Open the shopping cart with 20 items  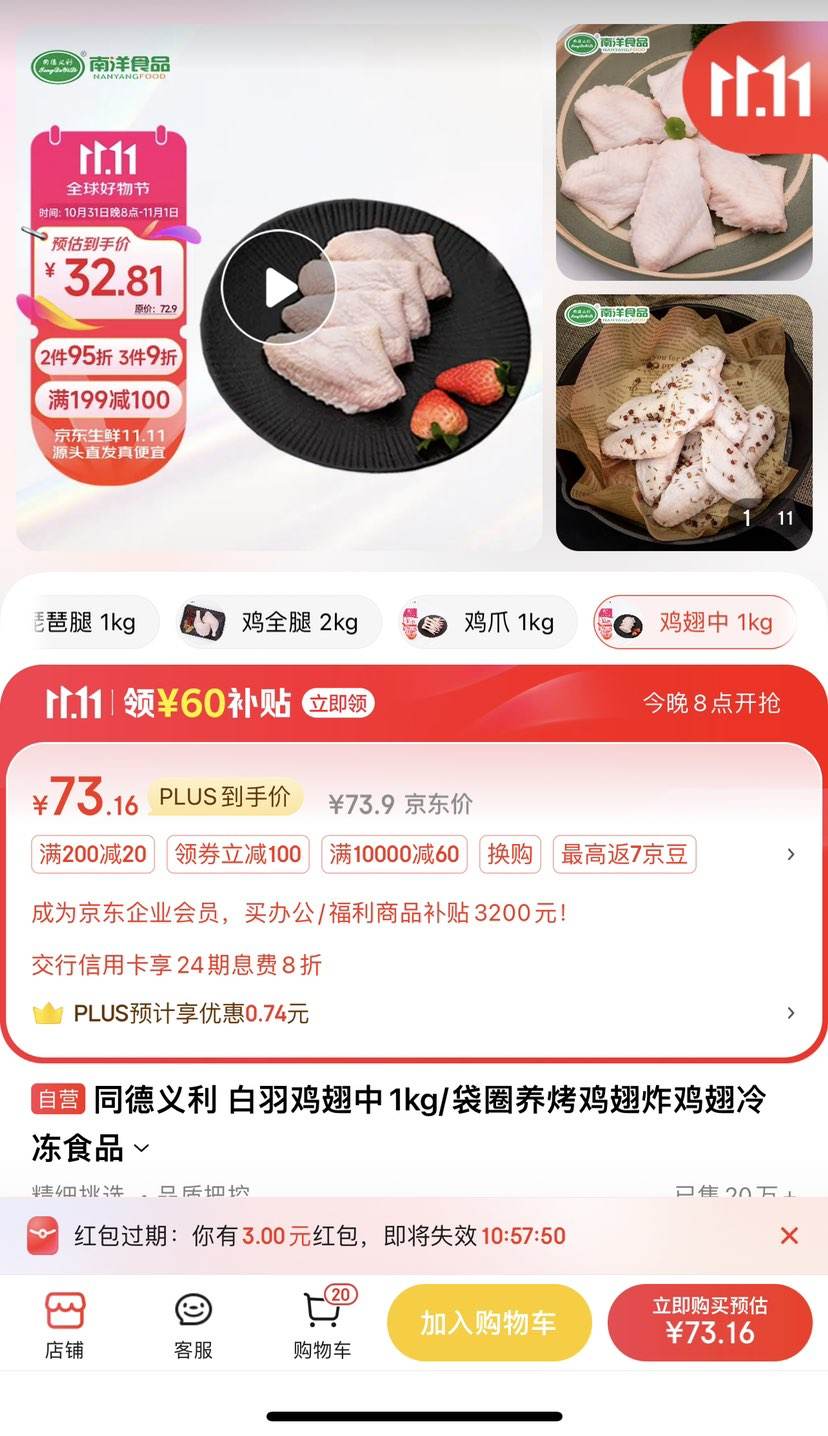(321, 1322)
